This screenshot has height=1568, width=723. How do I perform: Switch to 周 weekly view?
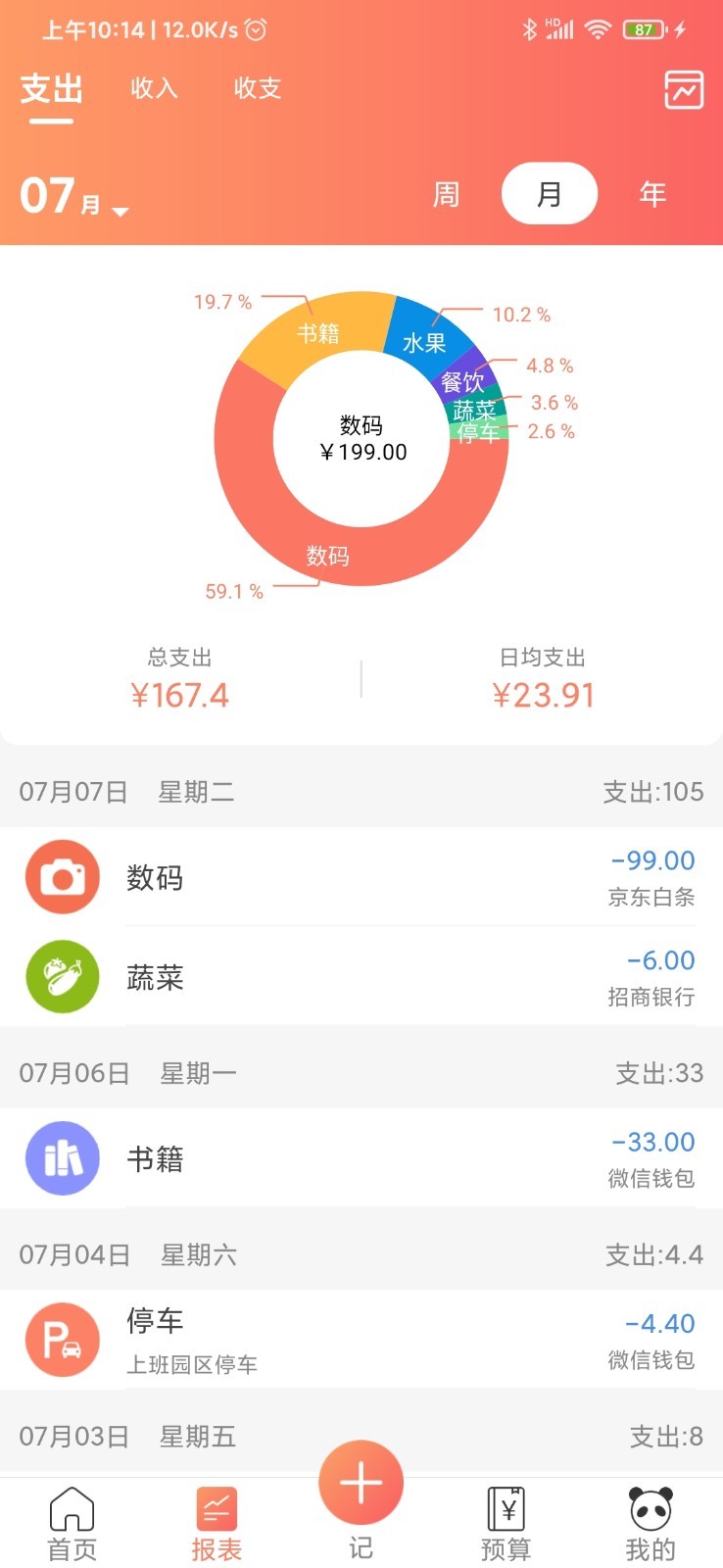pos(446,194)
